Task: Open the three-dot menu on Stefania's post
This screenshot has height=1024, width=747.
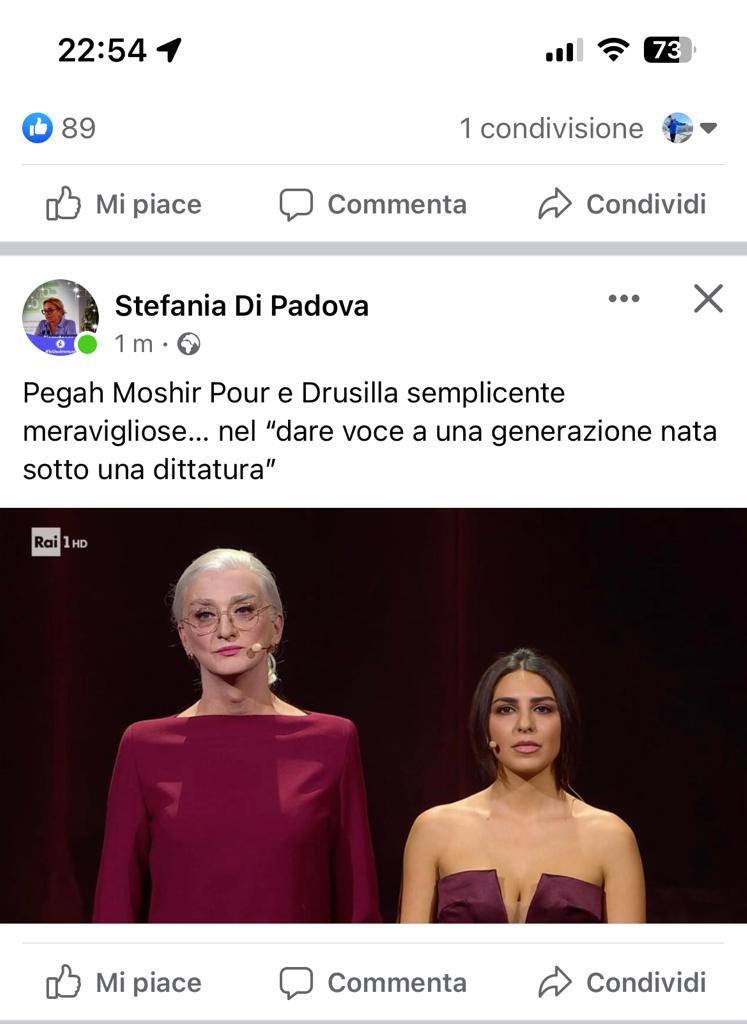Action: (623, 298)
